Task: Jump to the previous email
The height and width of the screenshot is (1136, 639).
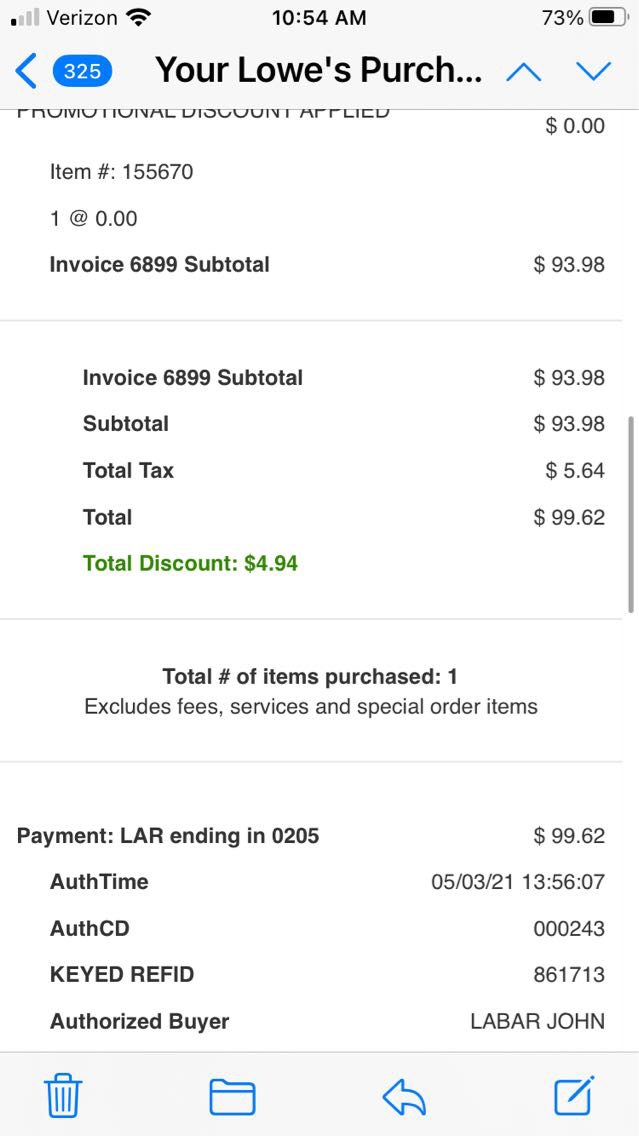Action: [x=524, y=71]
